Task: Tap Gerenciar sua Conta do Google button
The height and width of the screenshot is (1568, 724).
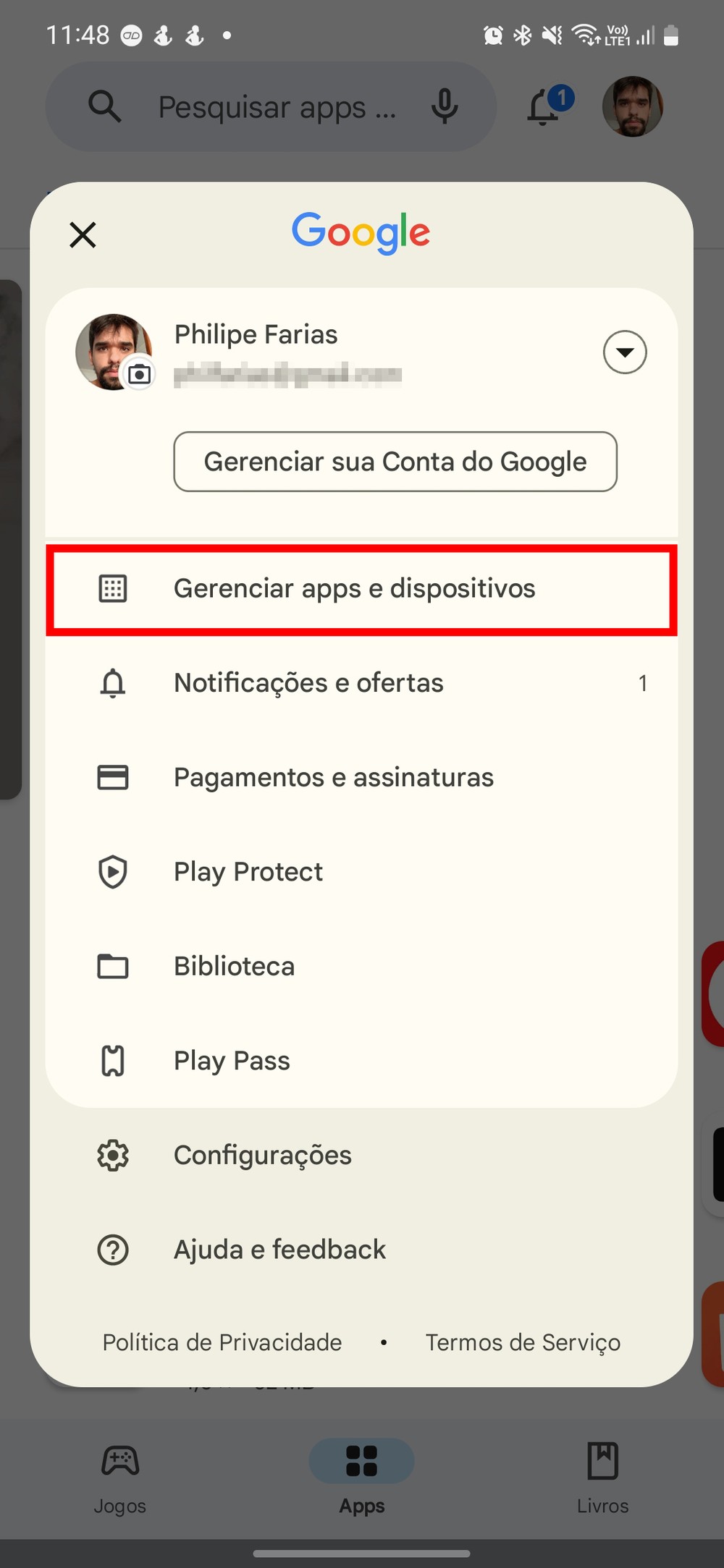Action: click(395, 462)
